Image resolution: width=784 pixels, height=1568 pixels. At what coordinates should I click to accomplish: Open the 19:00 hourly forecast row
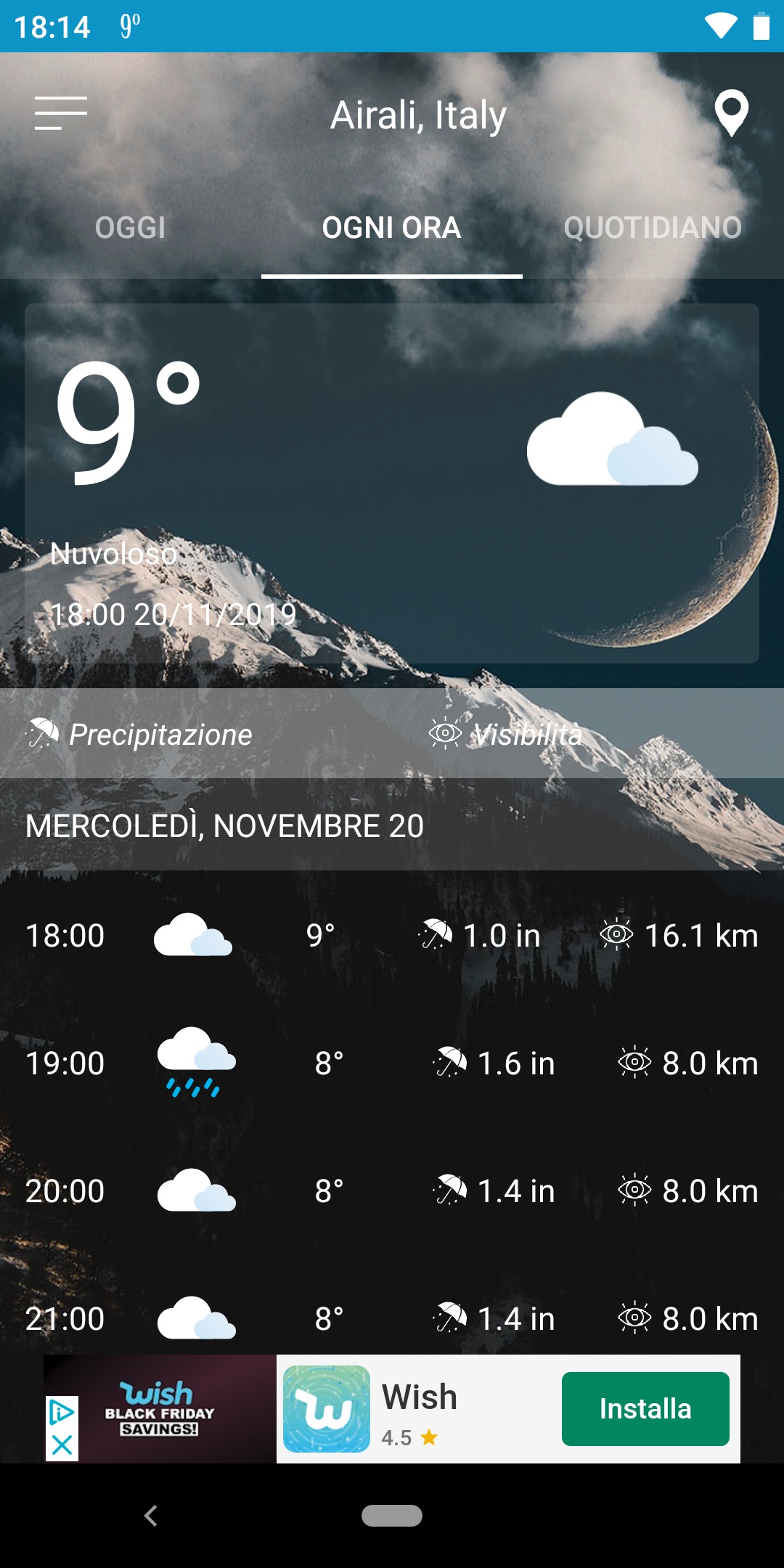[x=392, y=1063]
